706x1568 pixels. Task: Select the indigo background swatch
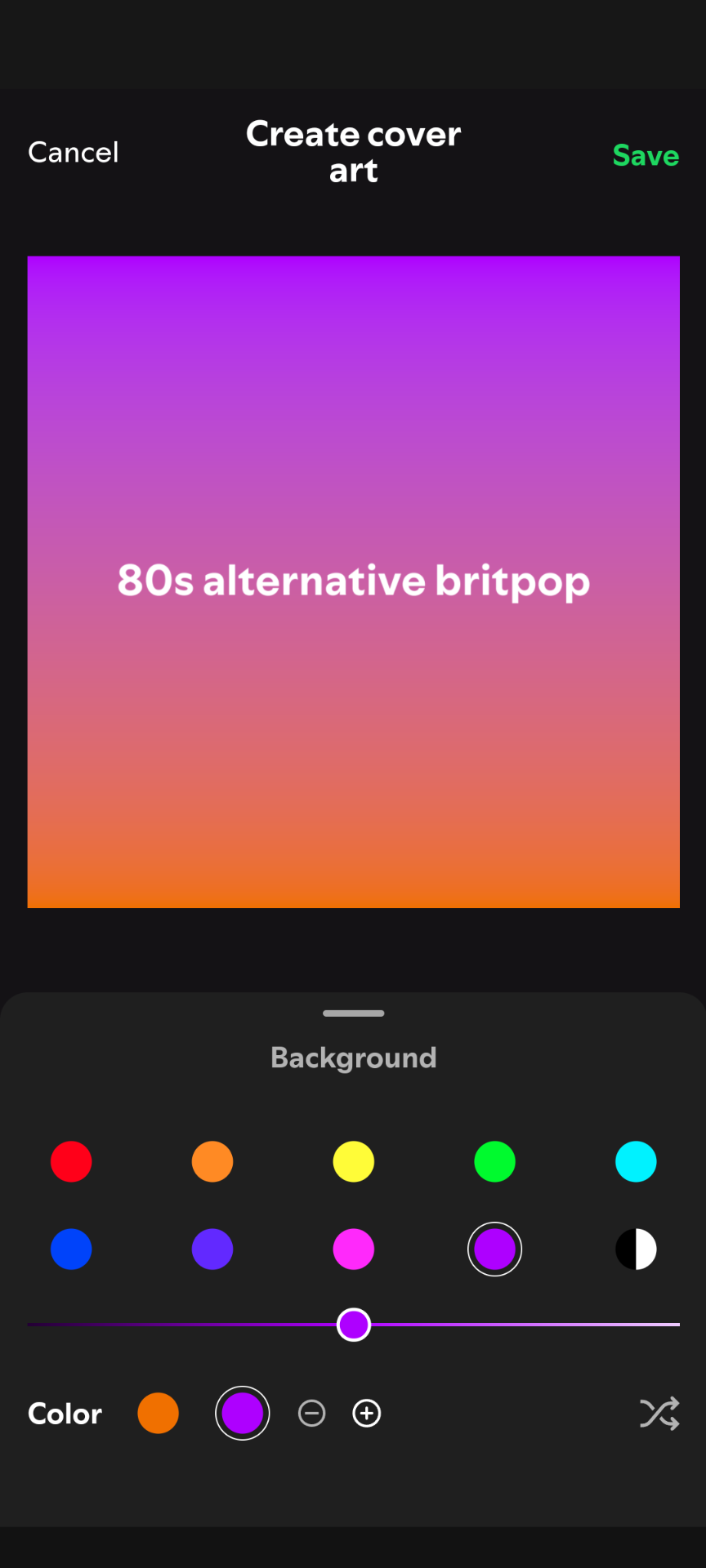click(x=212, y=1249)
